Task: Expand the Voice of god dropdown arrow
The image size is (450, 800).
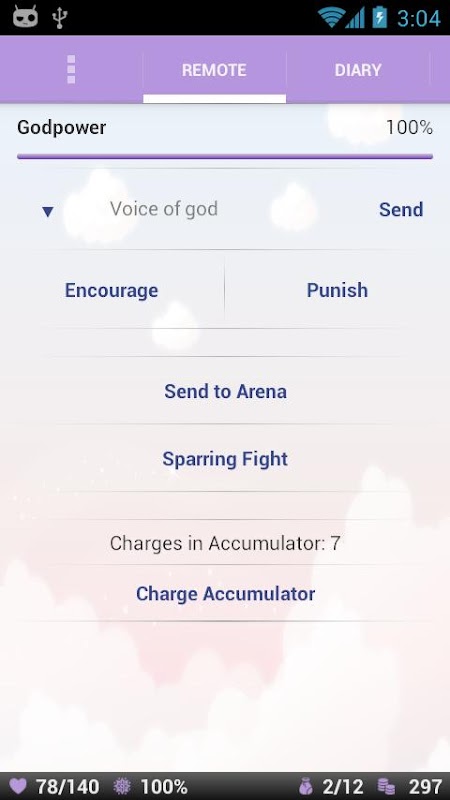Action: pos(48,211)
